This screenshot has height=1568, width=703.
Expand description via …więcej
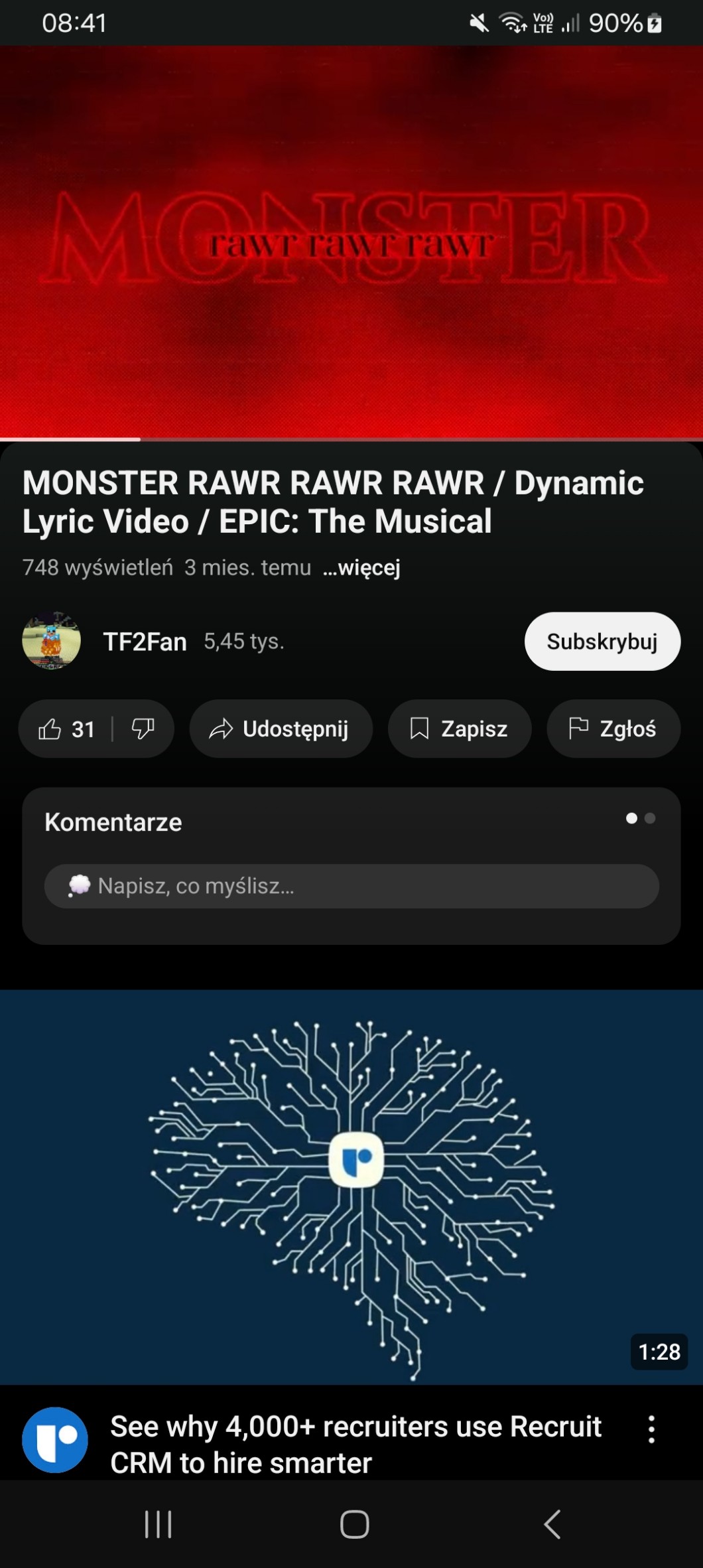(x=361, y=568)
